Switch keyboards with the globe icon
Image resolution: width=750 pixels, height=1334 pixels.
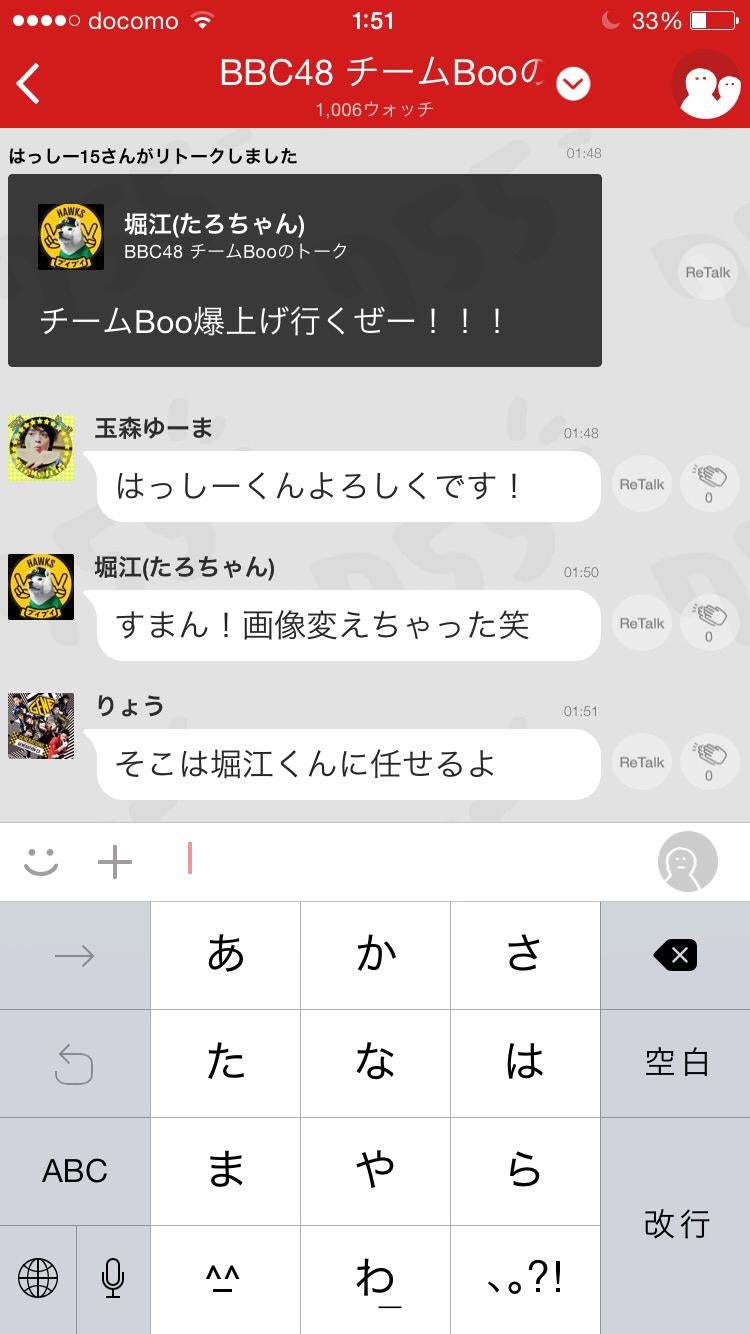37,1279
